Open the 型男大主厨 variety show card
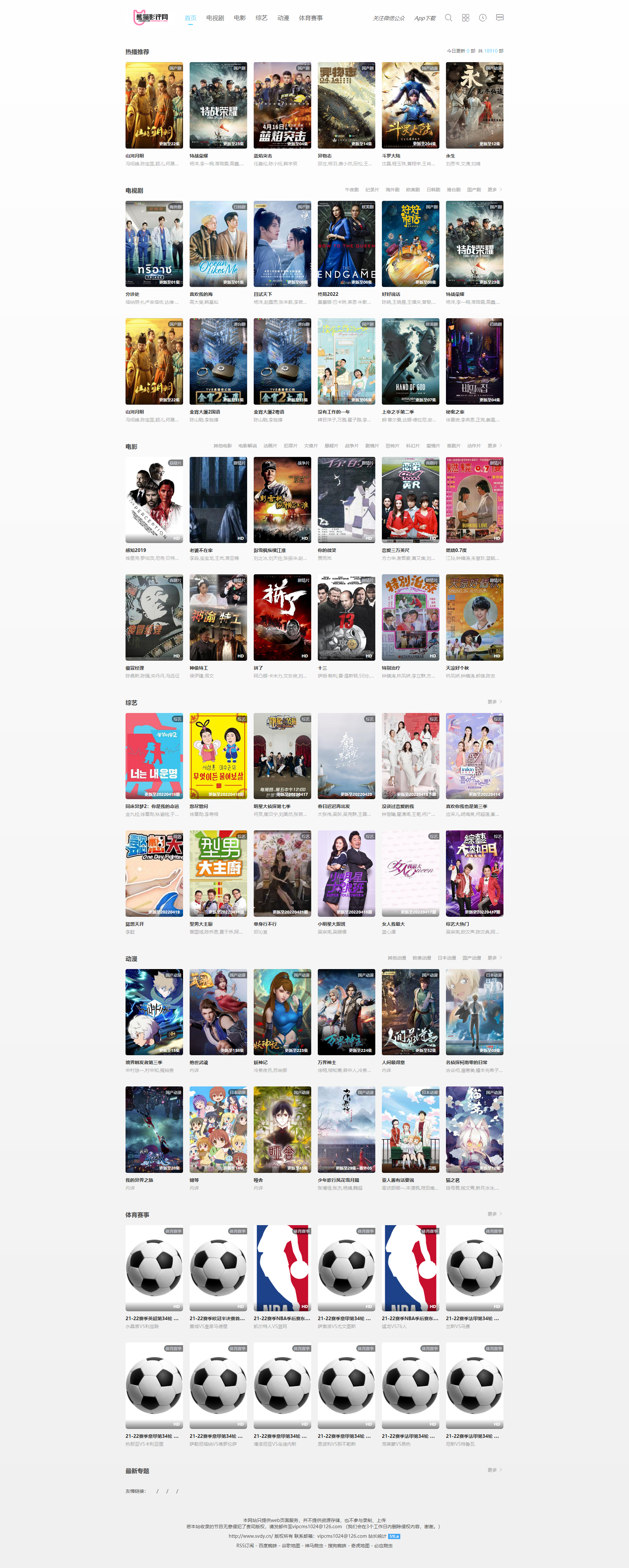 pos(218,873)
